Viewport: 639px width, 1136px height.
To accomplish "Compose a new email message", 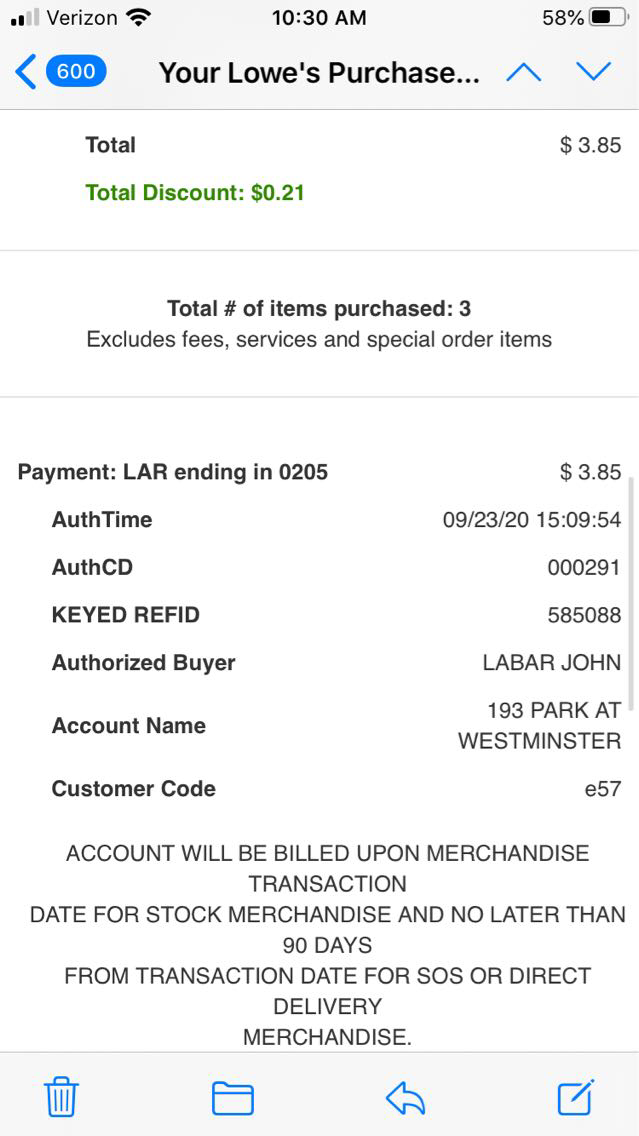I will pyautogui.click(x=576, y=1097).
